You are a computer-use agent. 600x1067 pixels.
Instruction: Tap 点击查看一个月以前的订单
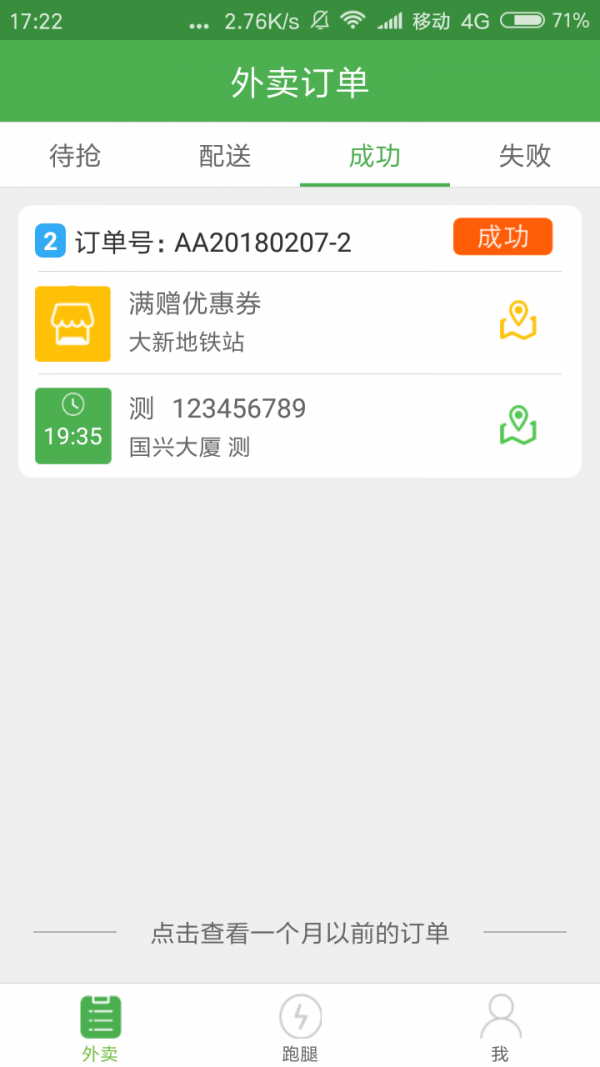click(300, 933)
